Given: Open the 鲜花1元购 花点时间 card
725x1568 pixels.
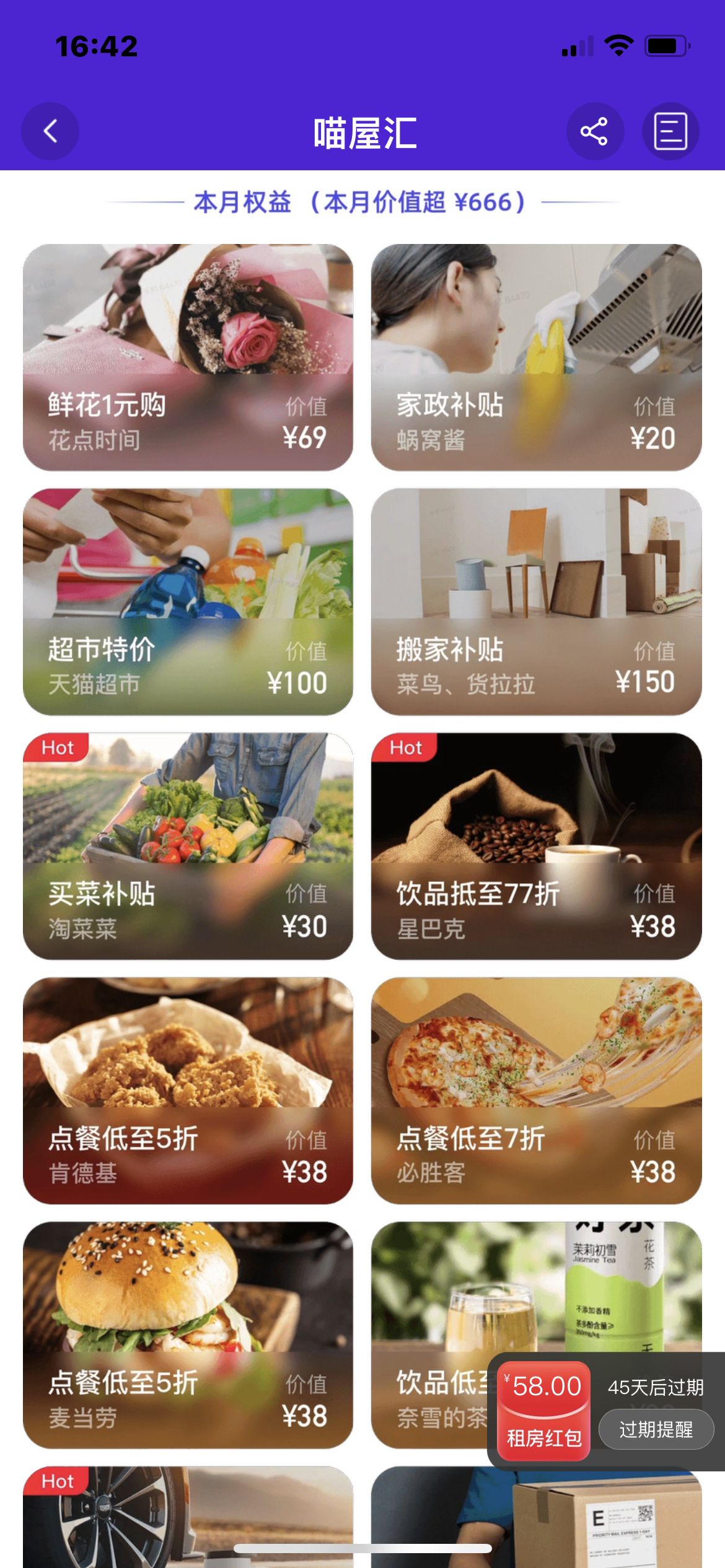Looking at the screenshot, I should click(x=188, y=357).
